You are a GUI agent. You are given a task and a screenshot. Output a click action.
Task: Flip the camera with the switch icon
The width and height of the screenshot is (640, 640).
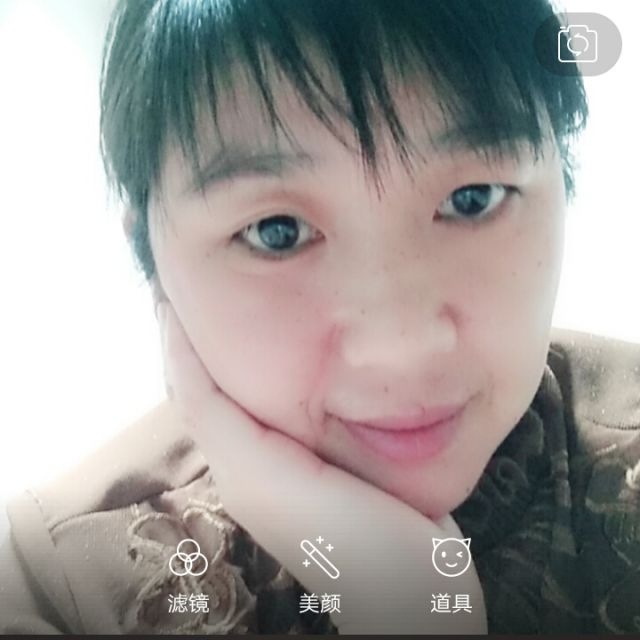pos(577,44)
